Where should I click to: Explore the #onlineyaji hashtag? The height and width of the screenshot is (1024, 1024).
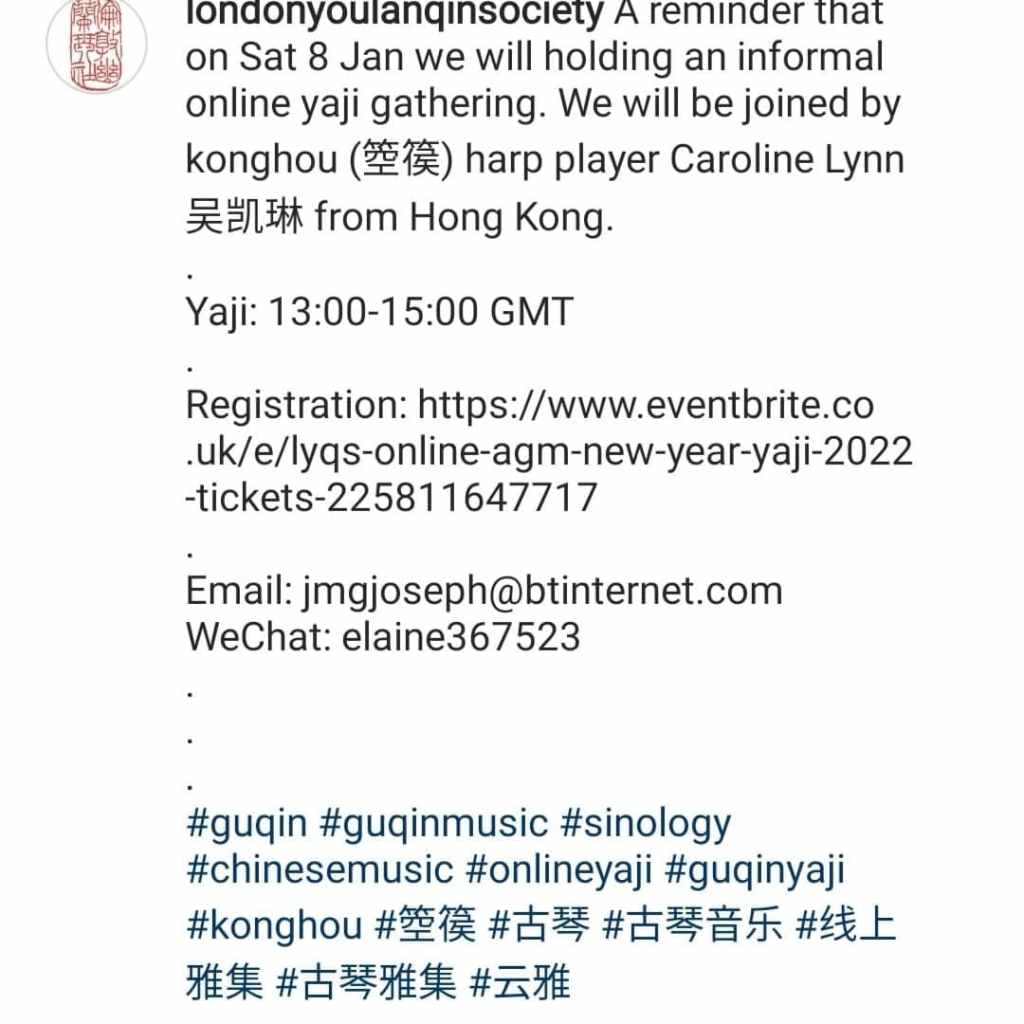coord(558,870)
